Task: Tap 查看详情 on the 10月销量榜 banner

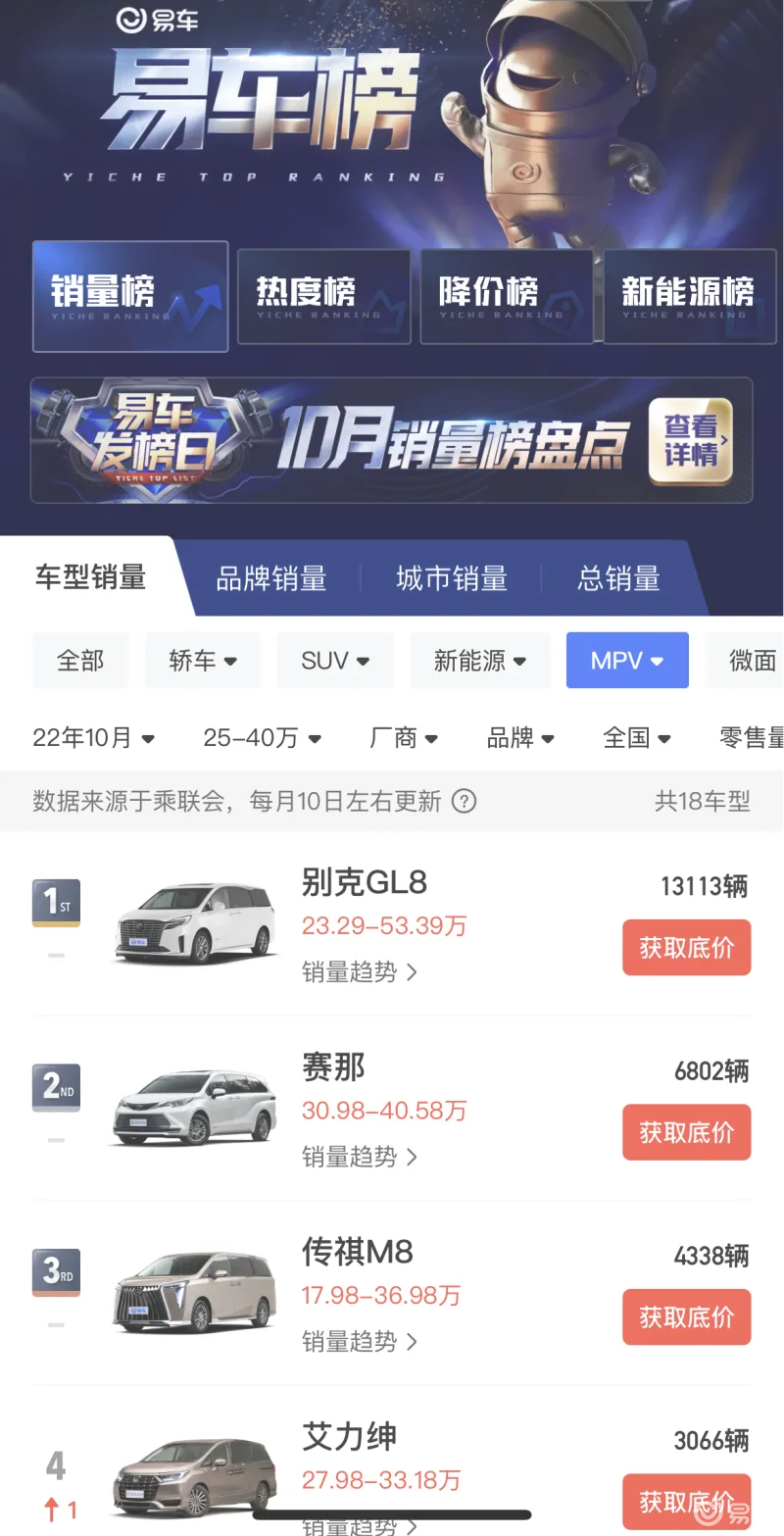Action: [x=690, y=441]
